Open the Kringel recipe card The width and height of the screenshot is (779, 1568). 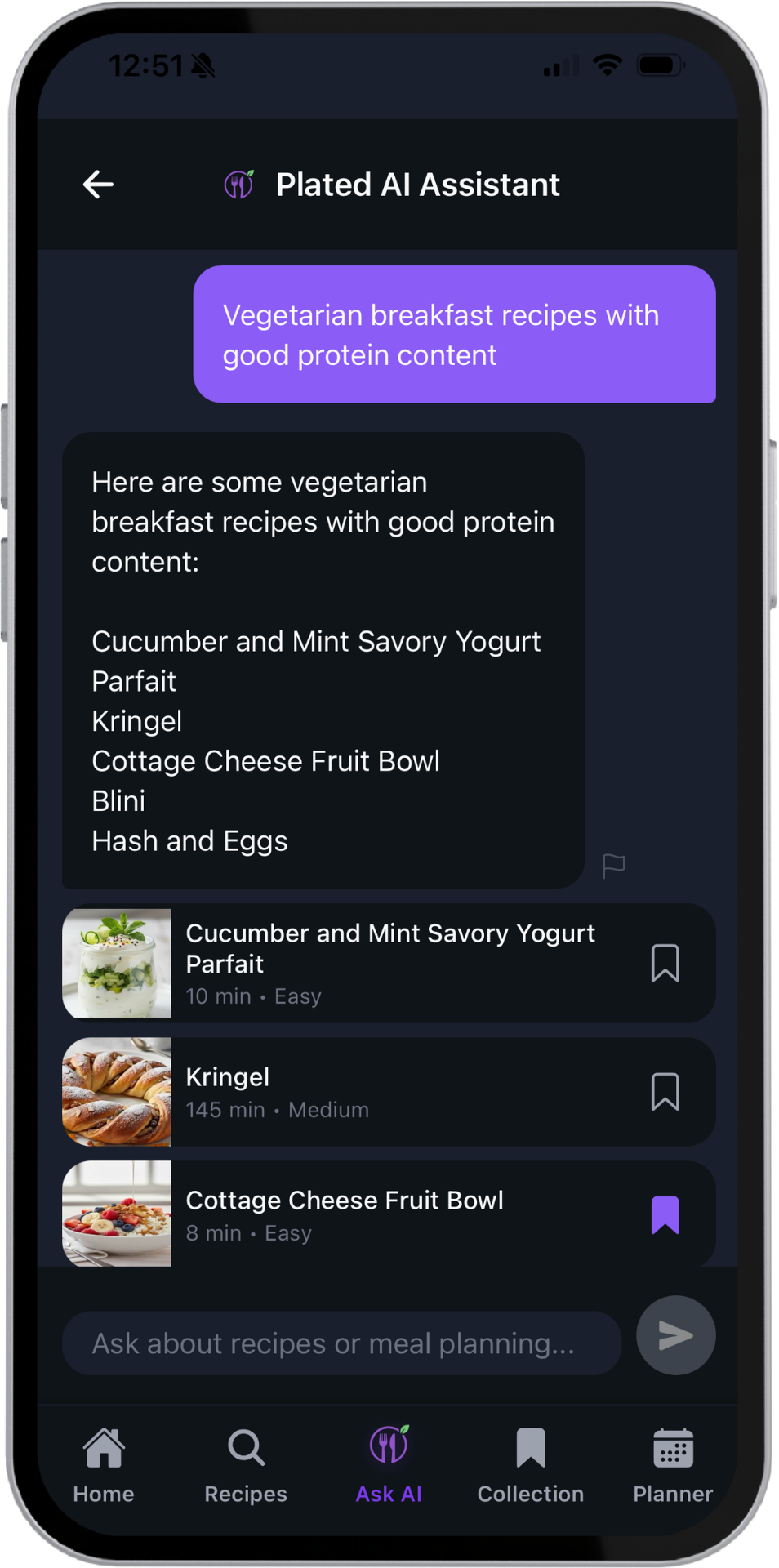point(367,1092)
